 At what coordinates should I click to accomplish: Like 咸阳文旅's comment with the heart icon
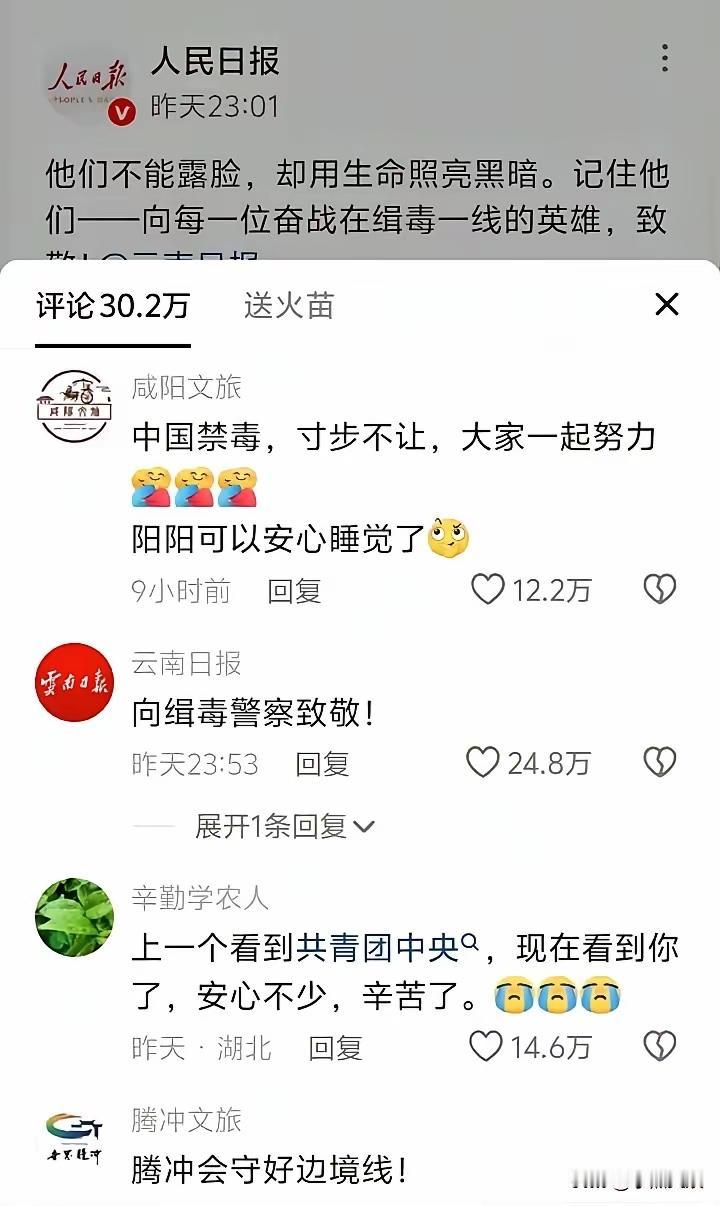click(x=487, y=590)
